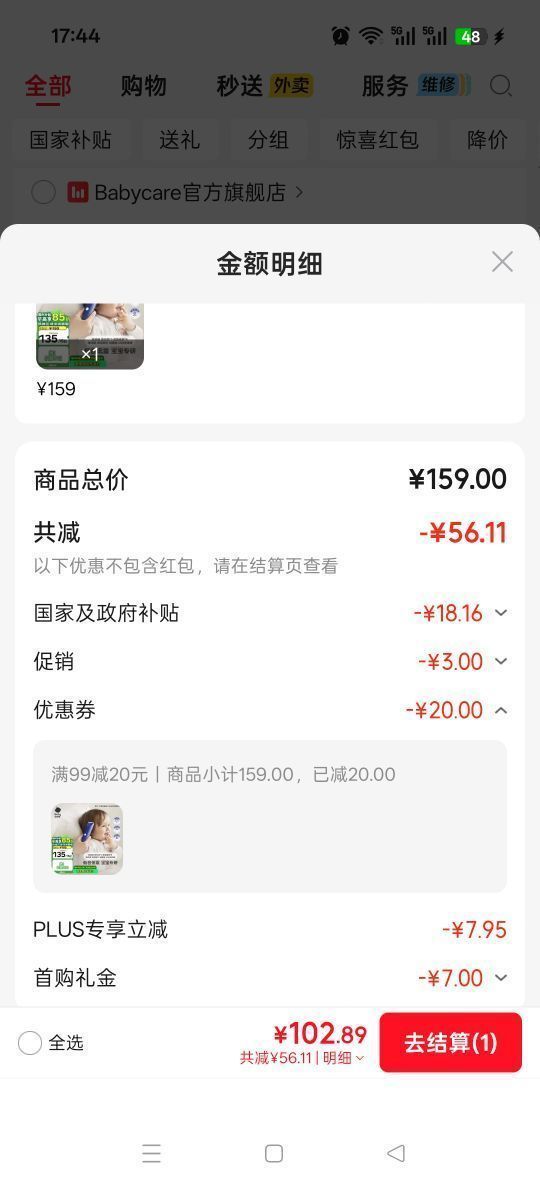Open the product thumbnail priced ¥159

[x=90, y=336]
